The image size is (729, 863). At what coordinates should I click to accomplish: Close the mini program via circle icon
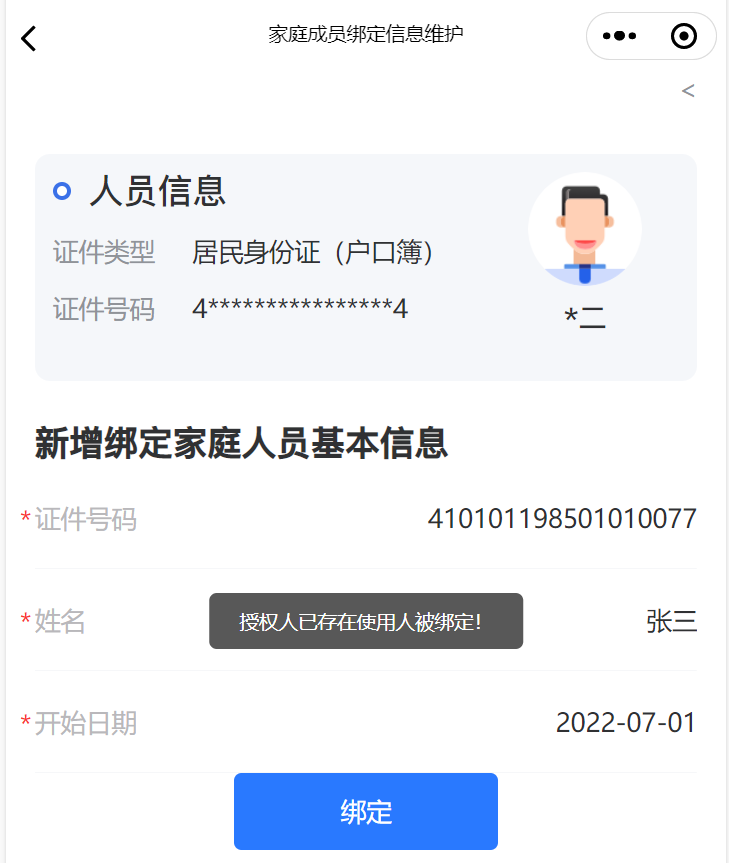tap(684, 37)
